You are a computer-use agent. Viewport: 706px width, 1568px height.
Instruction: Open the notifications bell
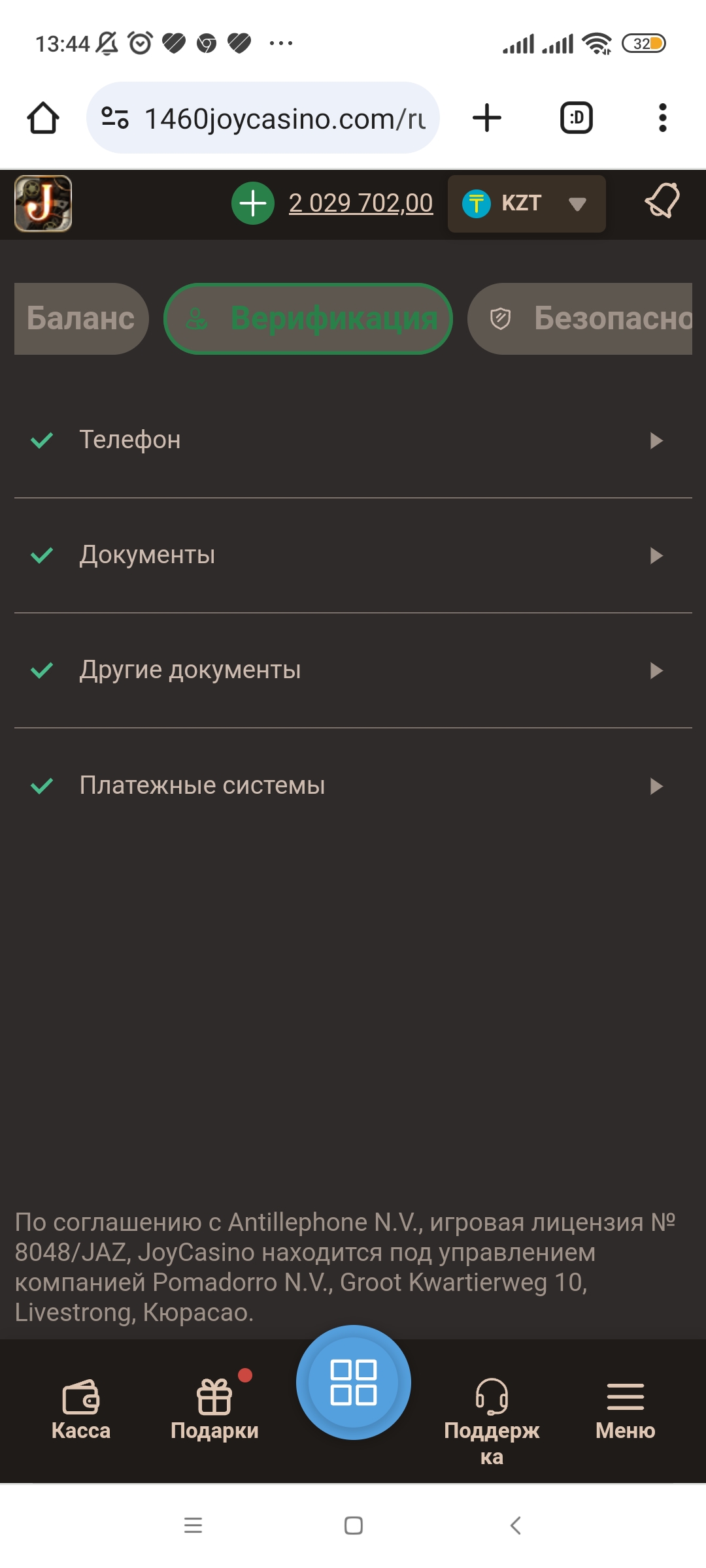[662, 201]
